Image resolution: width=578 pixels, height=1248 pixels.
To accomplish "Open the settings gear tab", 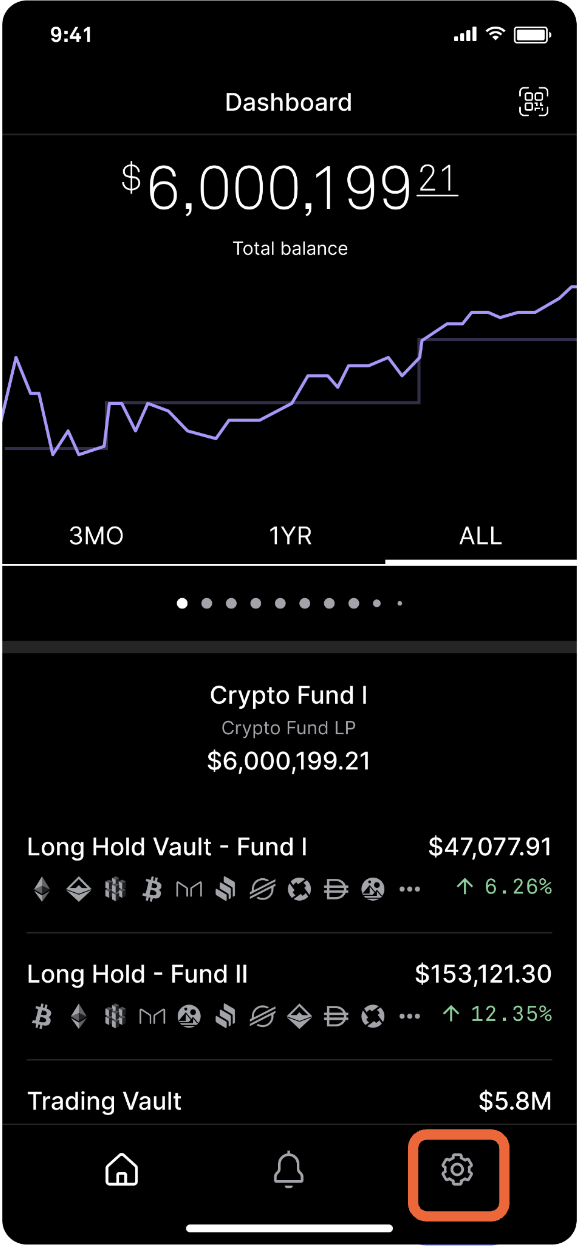I will 458,1169.
